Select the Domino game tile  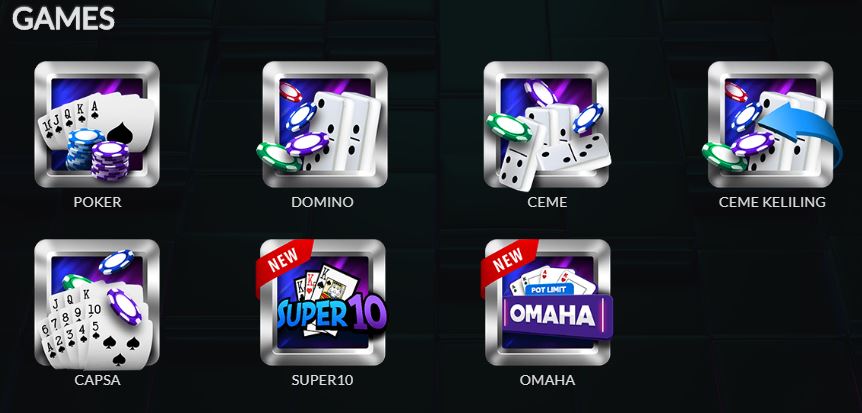coord(322,124)
